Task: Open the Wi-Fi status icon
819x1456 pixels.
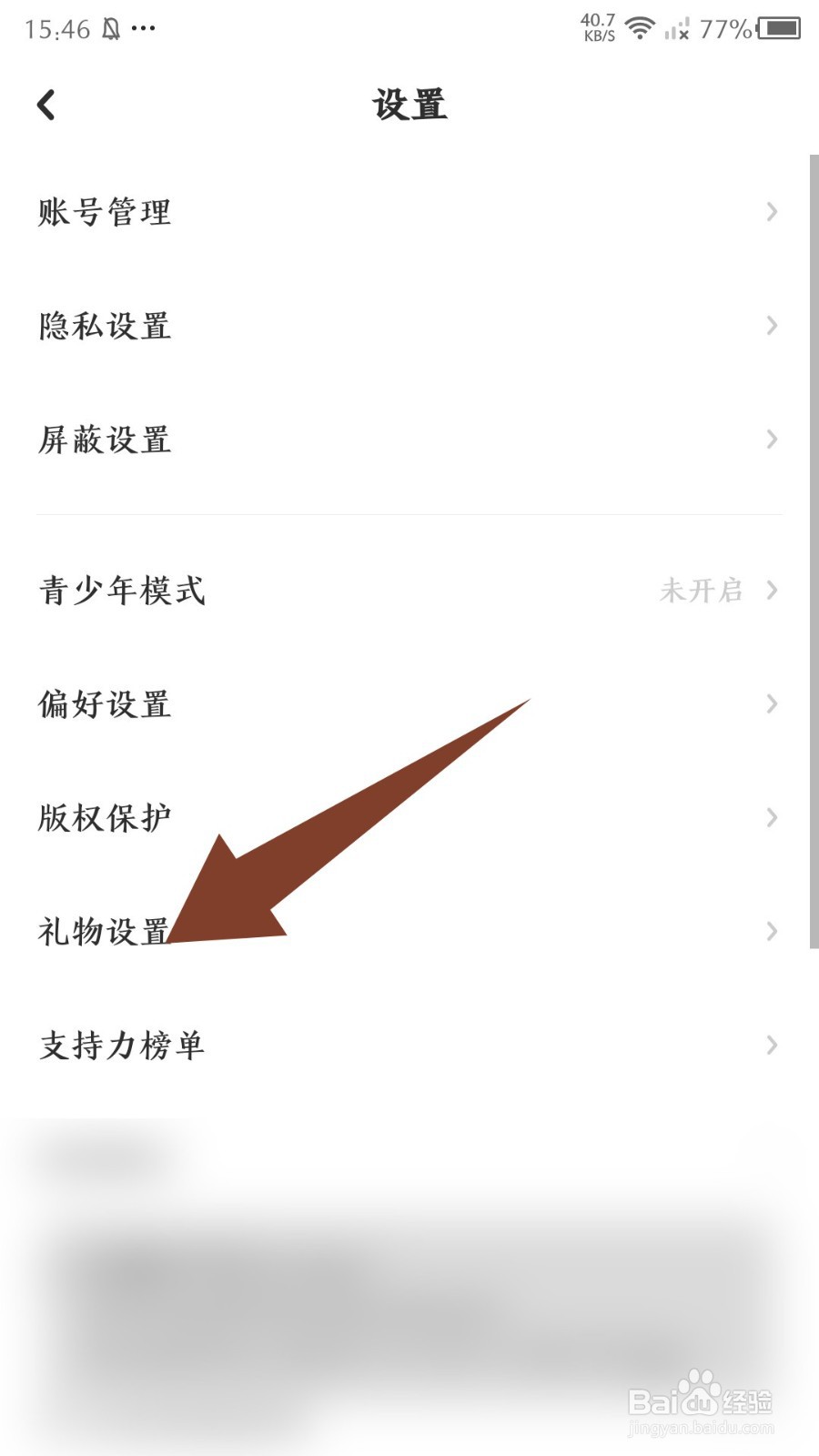Action: 638,28
